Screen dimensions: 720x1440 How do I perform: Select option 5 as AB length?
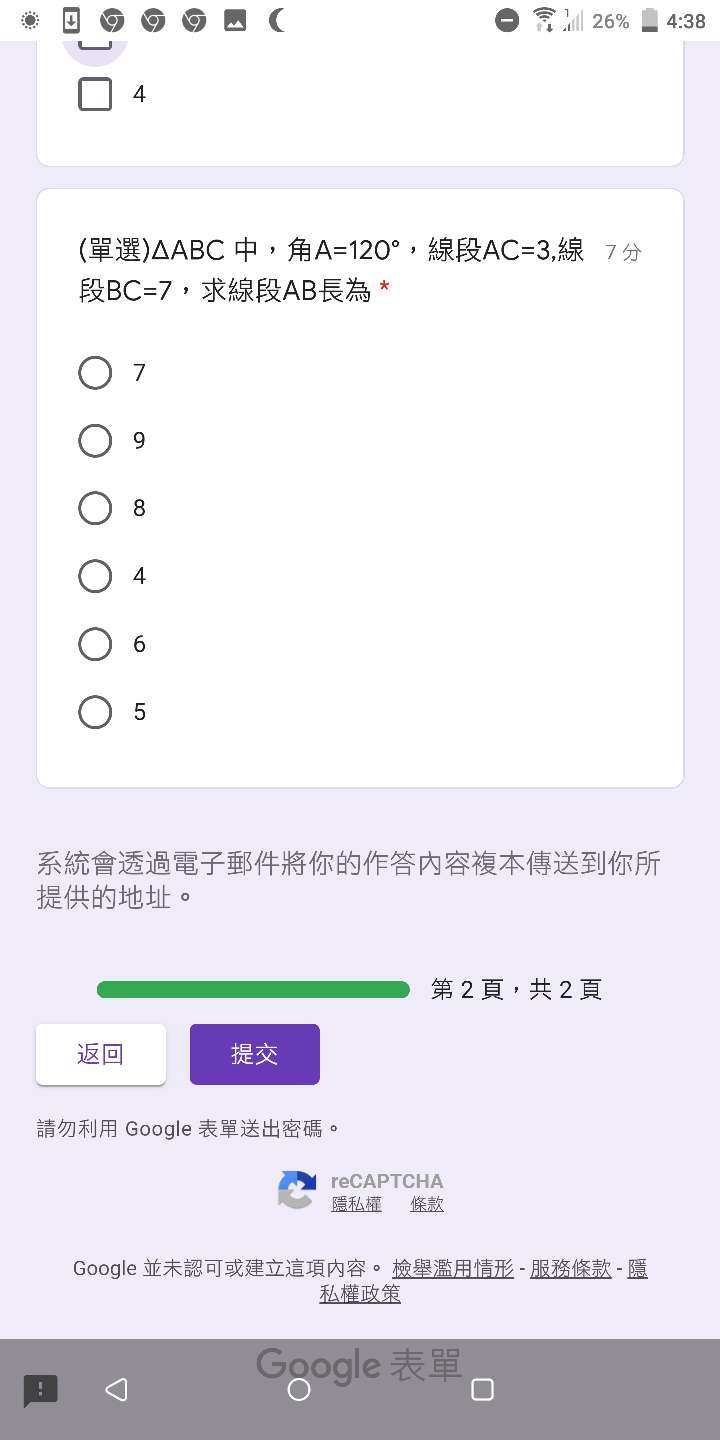point(95,713)
